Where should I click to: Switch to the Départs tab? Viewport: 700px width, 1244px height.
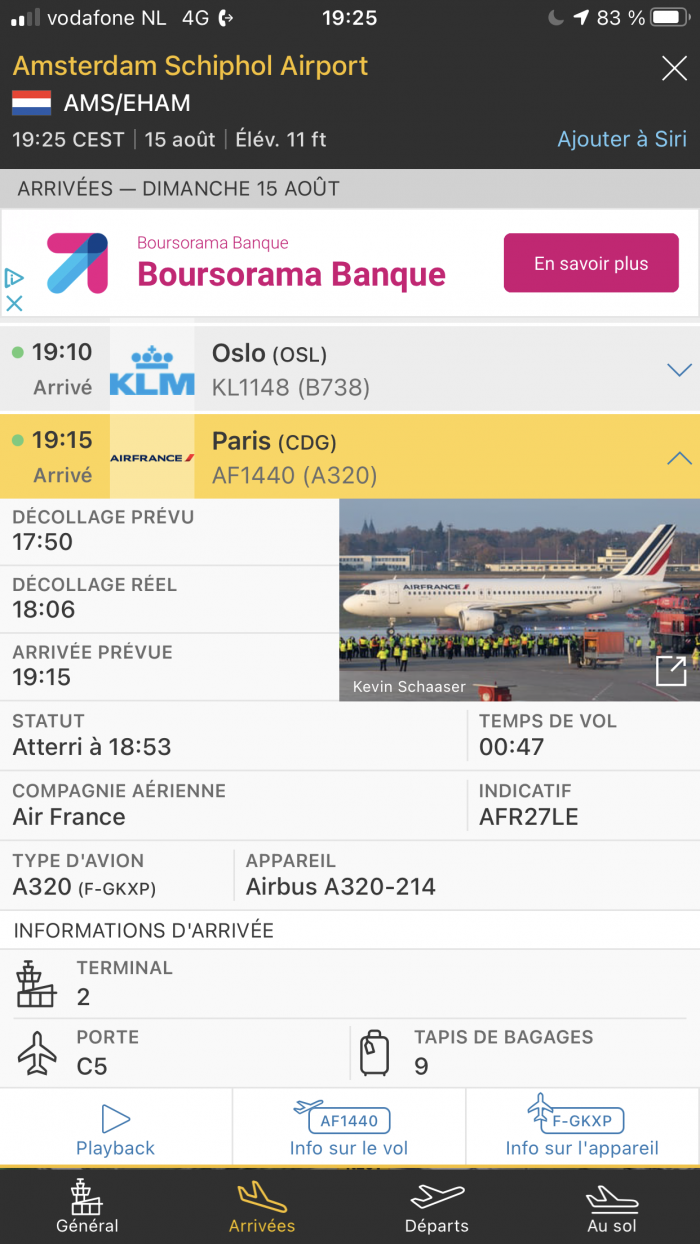437,1206
